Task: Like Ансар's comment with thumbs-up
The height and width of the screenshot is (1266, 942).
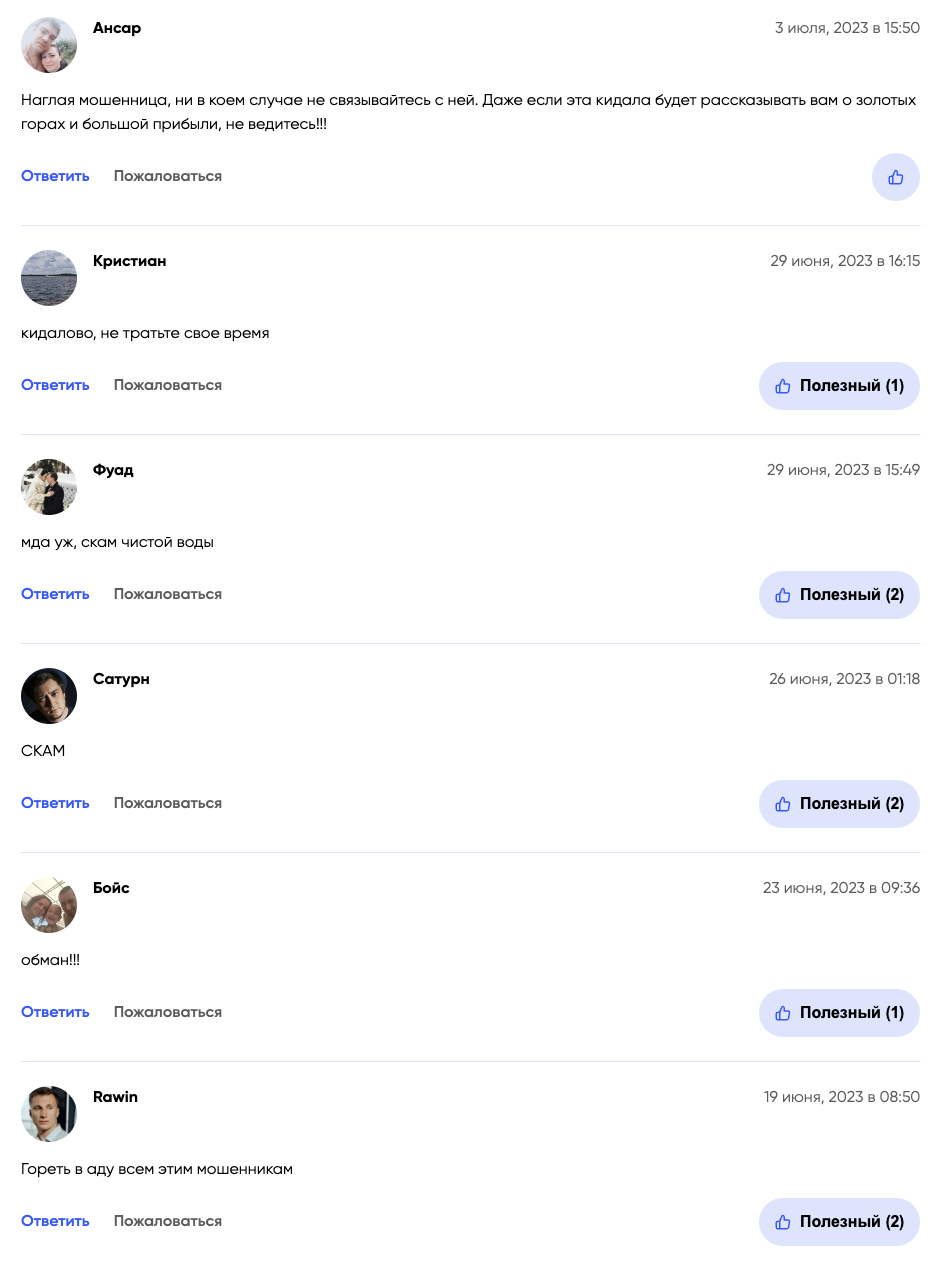Action: (895, 177)
